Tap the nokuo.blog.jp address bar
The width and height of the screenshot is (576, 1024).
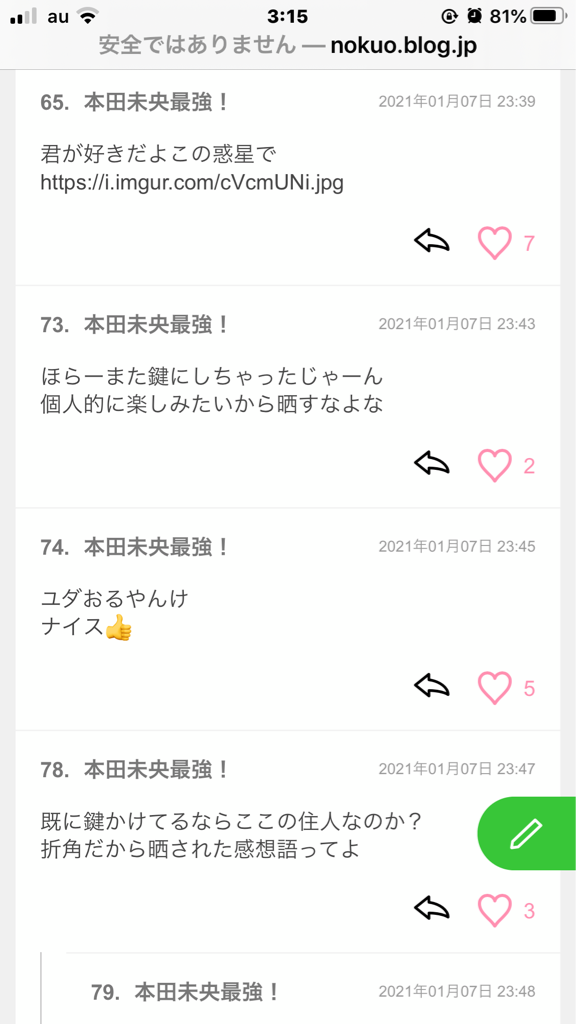point(288,46)
